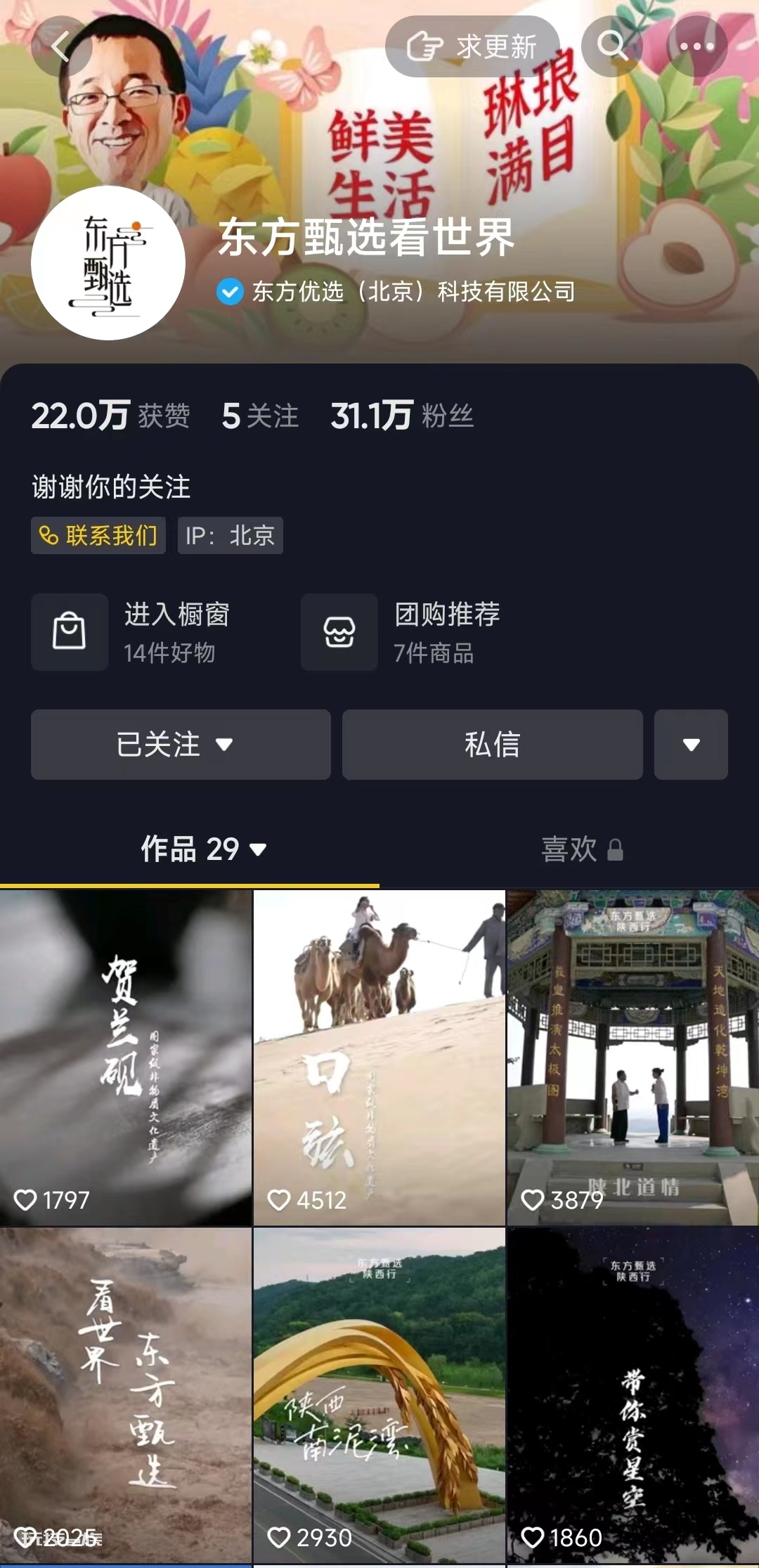Screen dimensions: 759x1568
Task: View the 东方甄选 profile avatar
Action: click(108, 263)
